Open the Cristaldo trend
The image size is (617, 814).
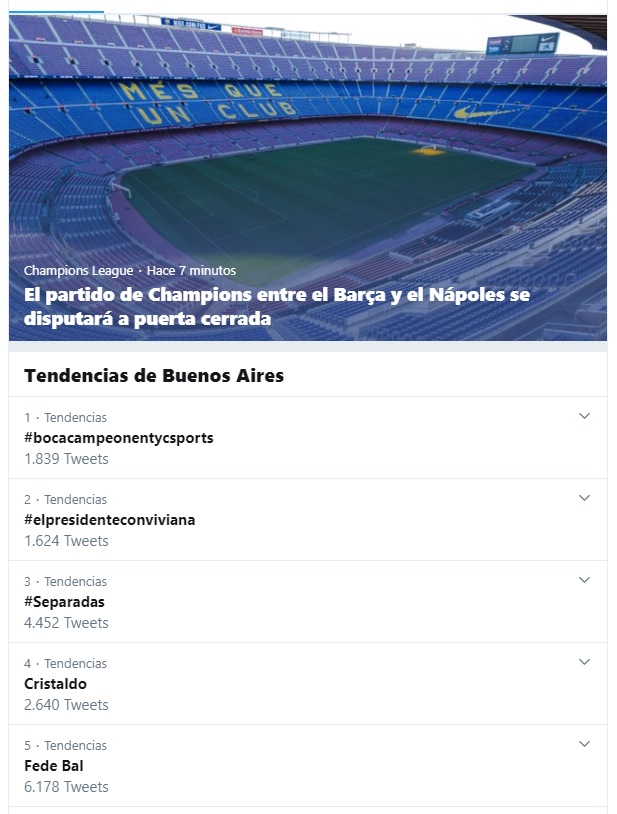(55, 684)
